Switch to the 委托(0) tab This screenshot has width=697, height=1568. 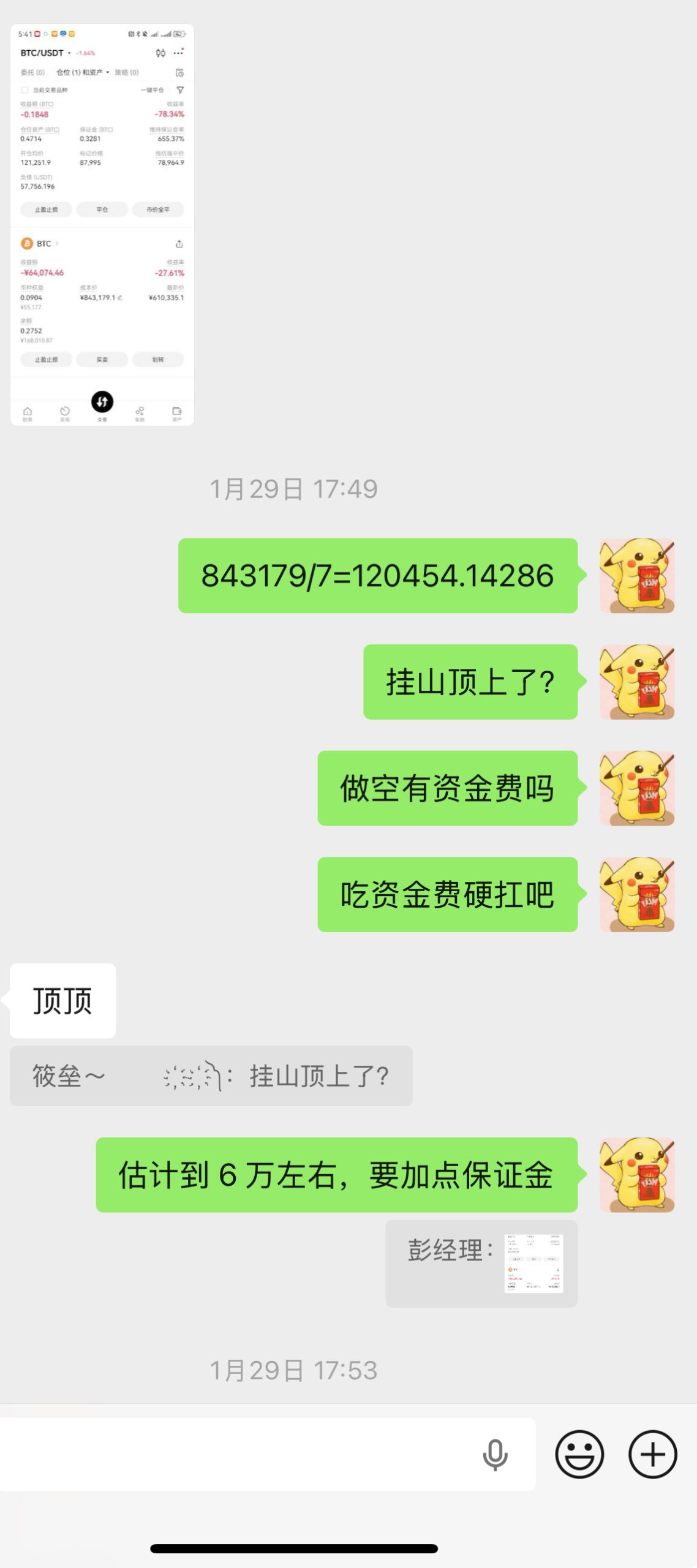pos(32,72)
